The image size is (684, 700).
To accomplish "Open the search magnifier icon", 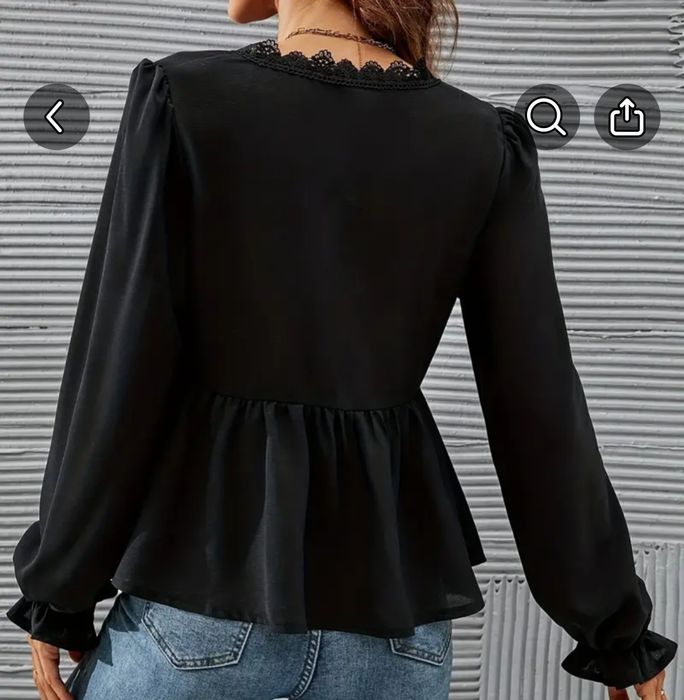I will 547,117.
